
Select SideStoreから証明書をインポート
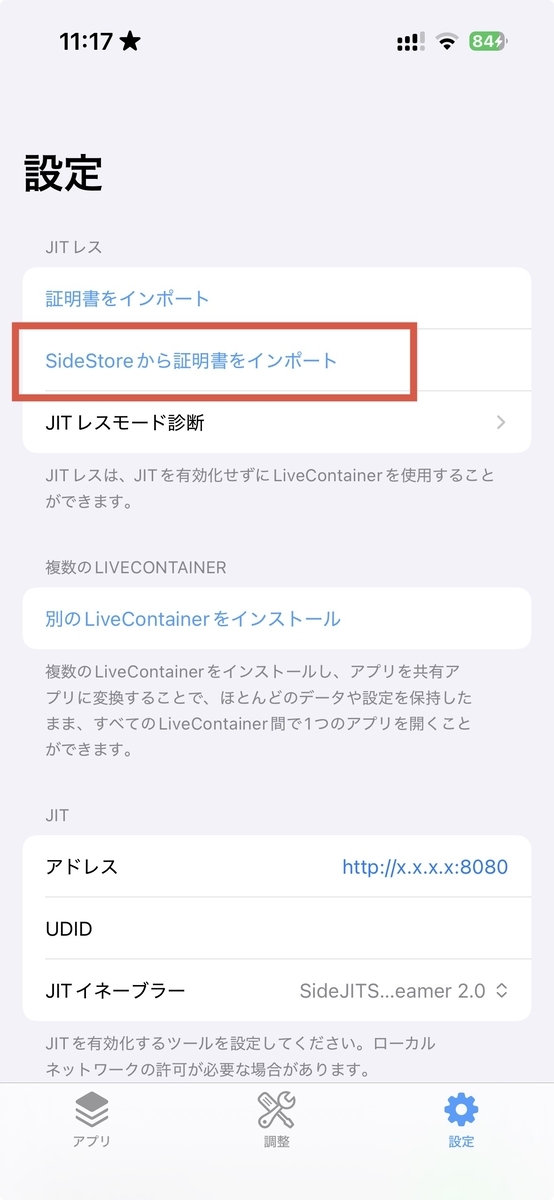(277, 360)
